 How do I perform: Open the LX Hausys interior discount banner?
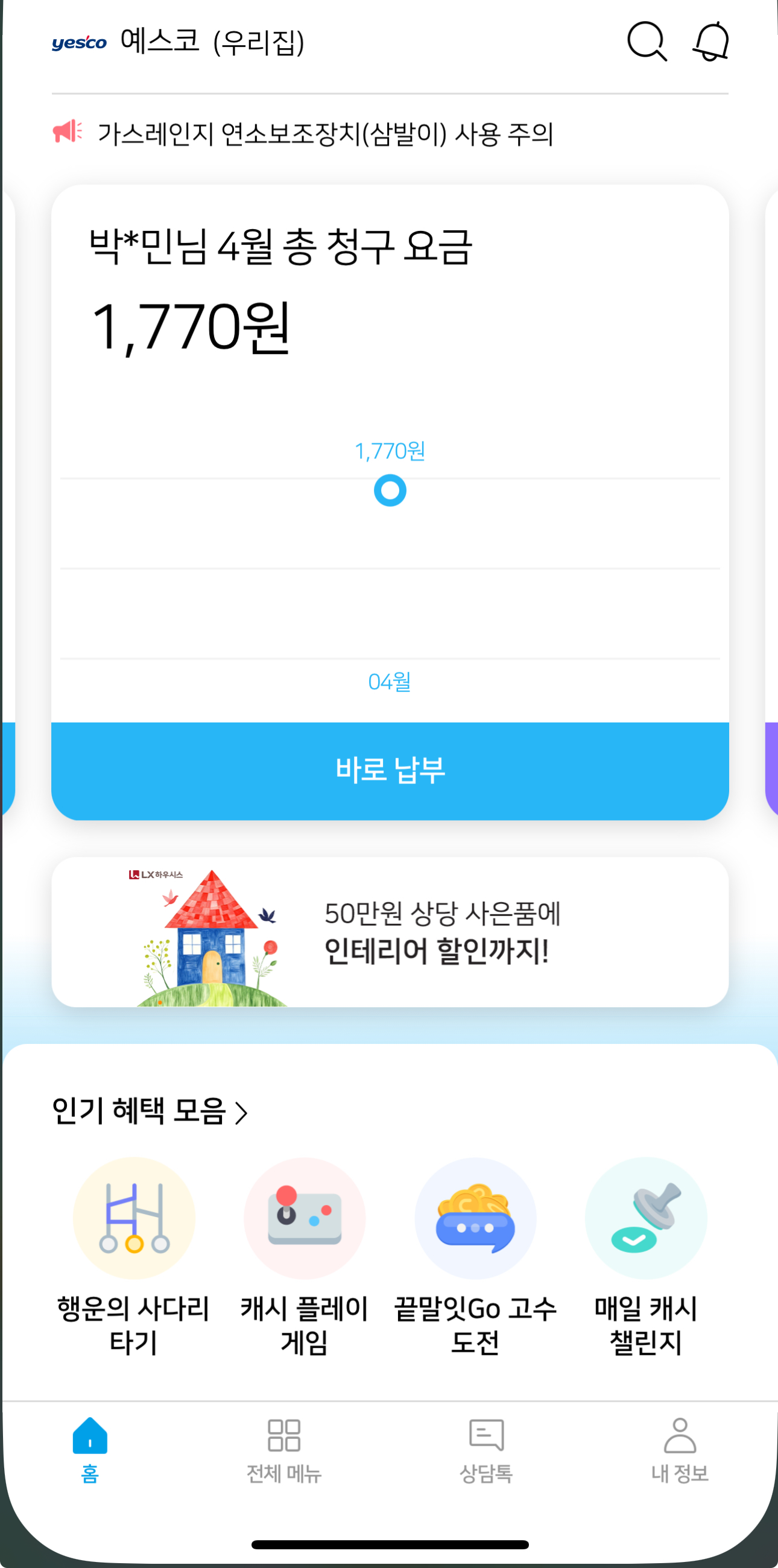click(390, 932)
